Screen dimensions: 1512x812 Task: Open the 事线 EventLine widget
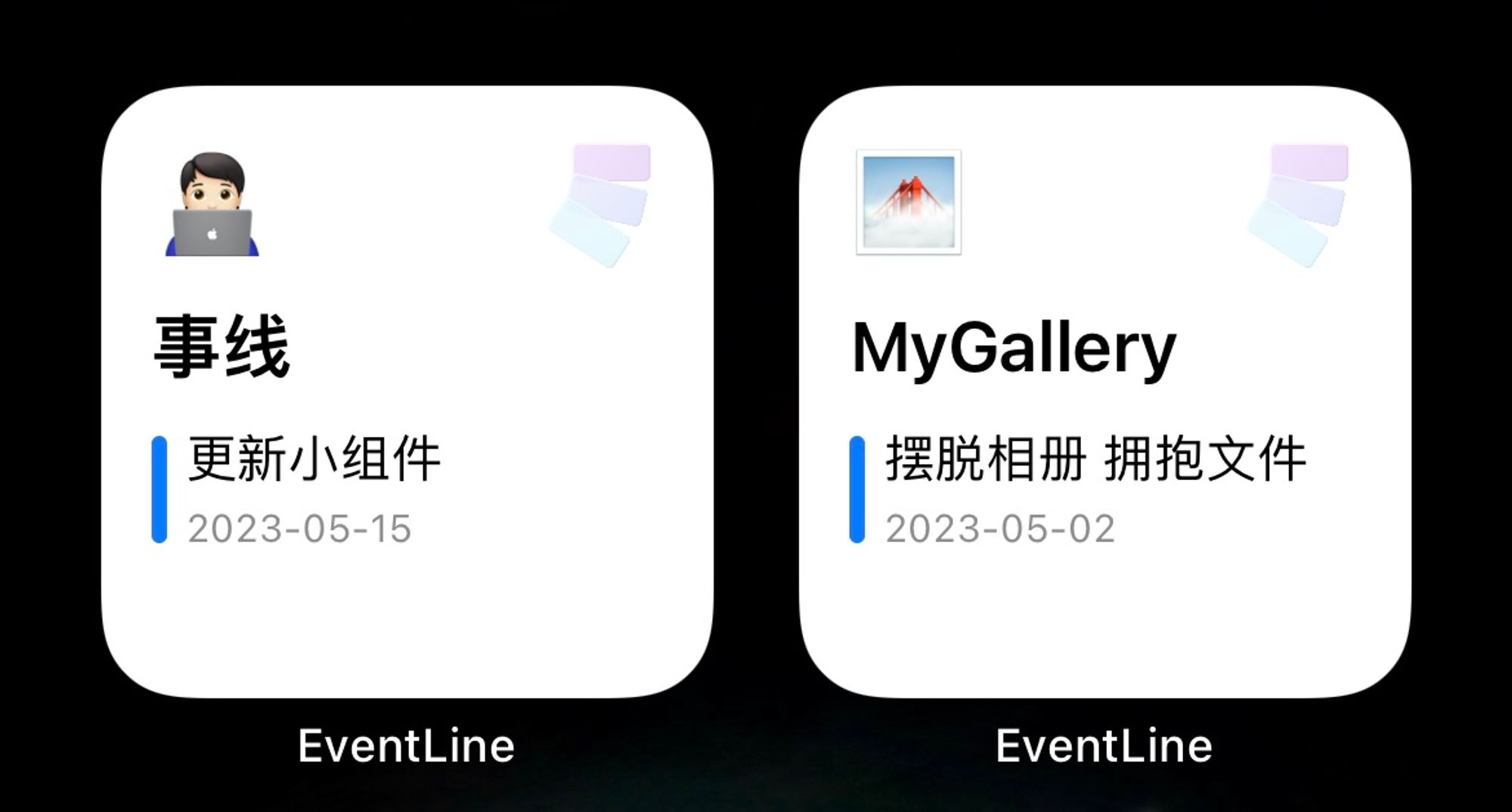407,392
